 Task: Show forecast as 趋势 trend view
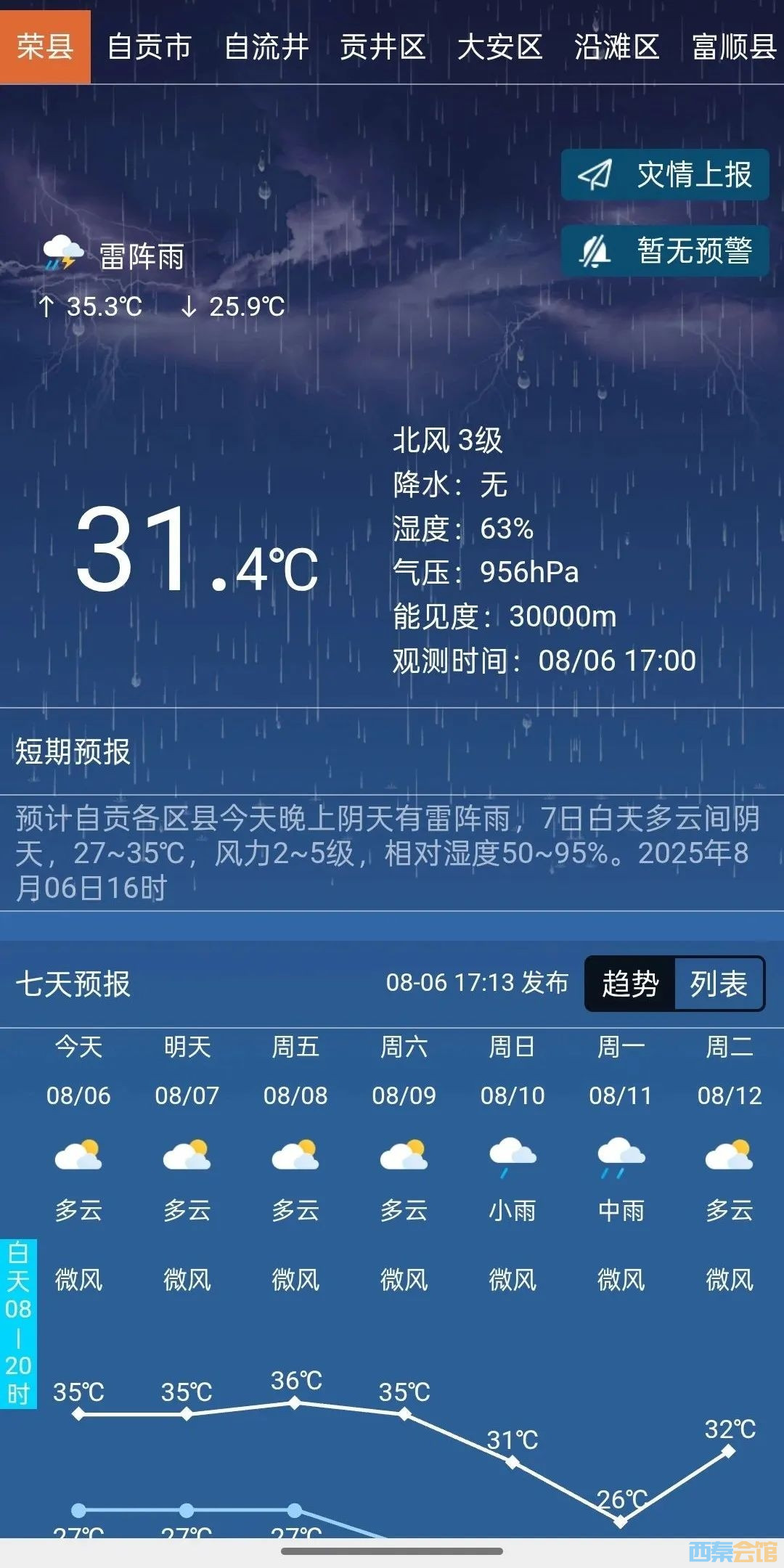[x=630, y=984]
